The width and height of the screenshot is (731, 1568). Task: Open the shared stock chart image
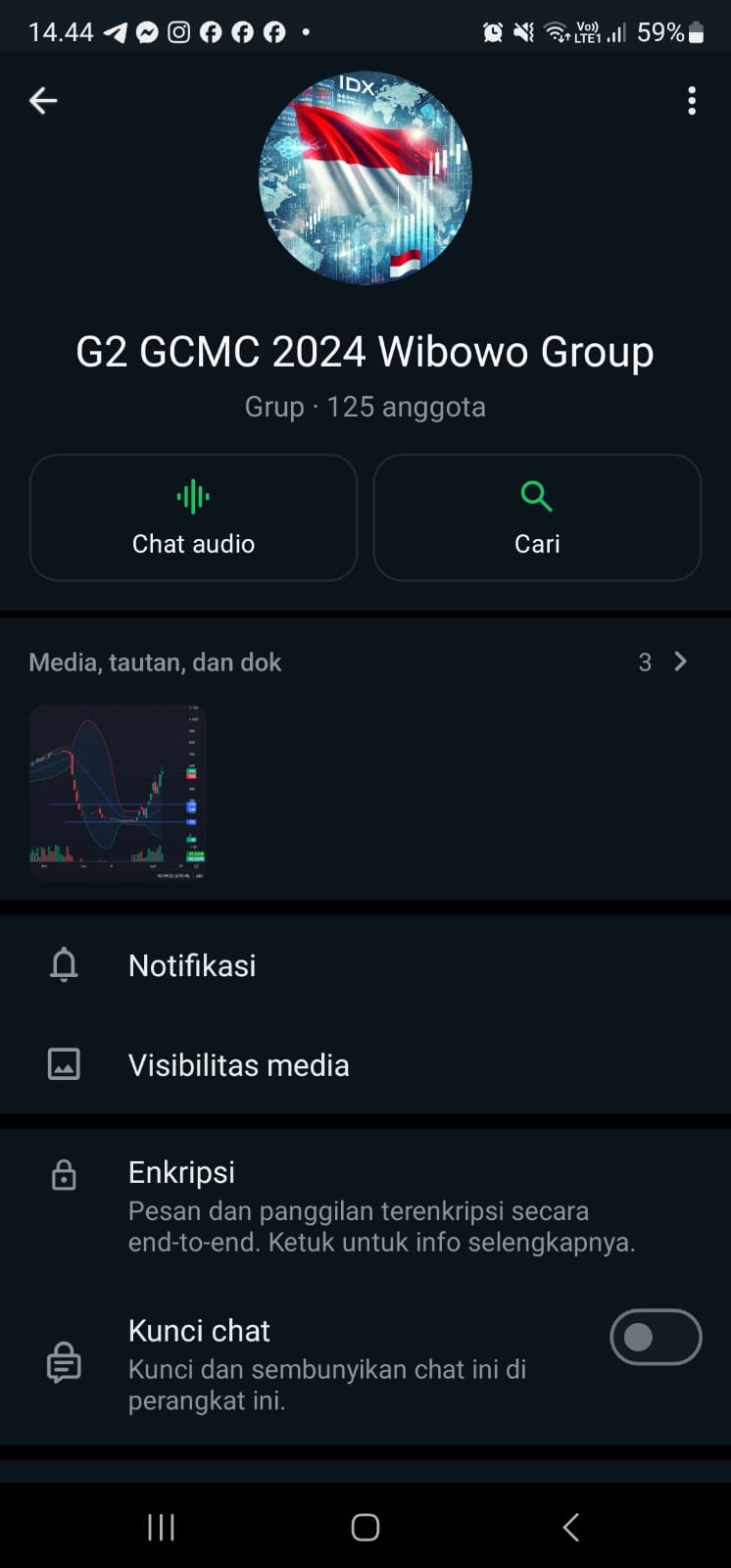[x=118, y=792]
